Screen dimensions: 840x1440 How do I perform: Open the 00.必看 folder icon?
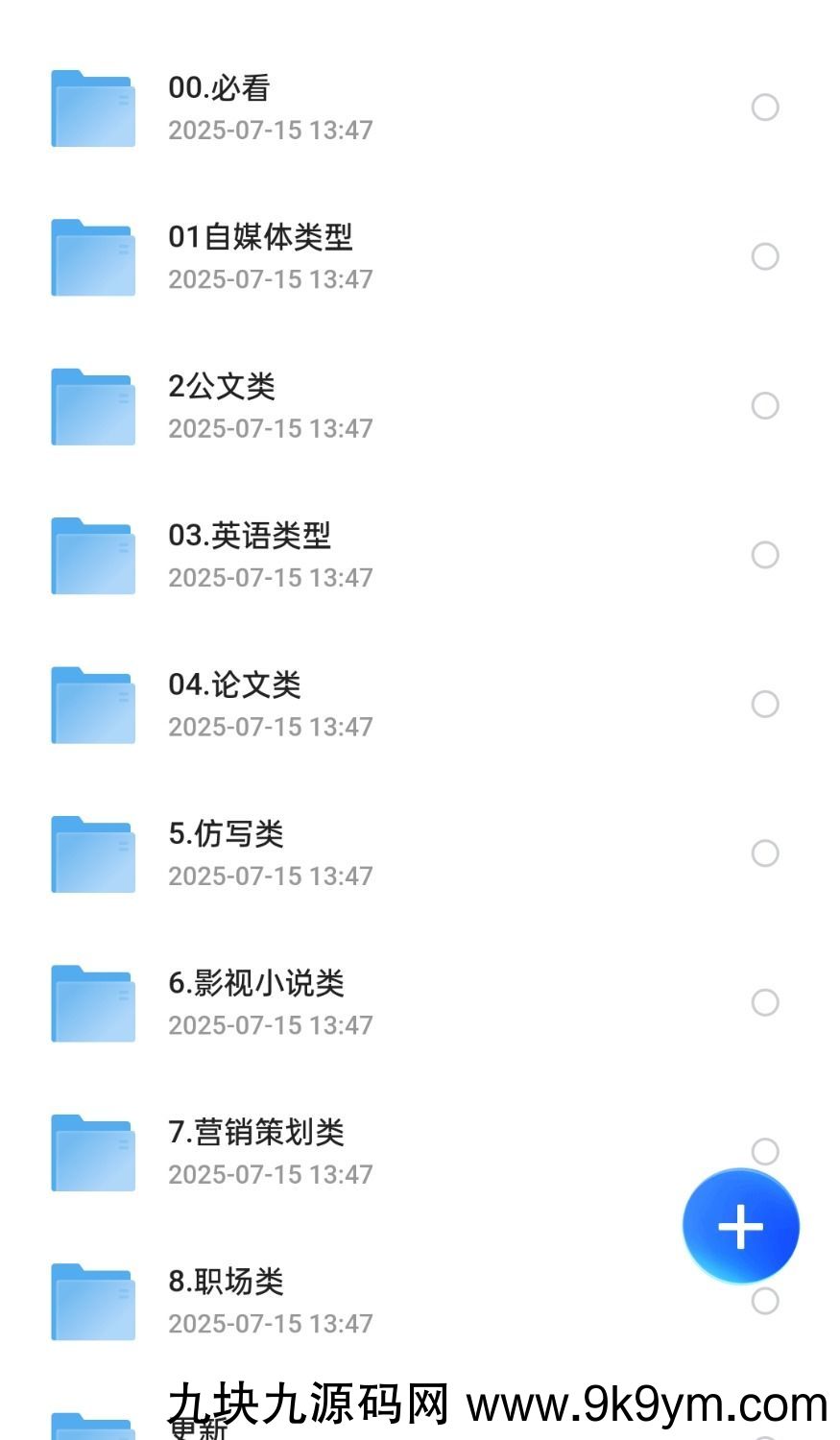click(x=92, y=108)
